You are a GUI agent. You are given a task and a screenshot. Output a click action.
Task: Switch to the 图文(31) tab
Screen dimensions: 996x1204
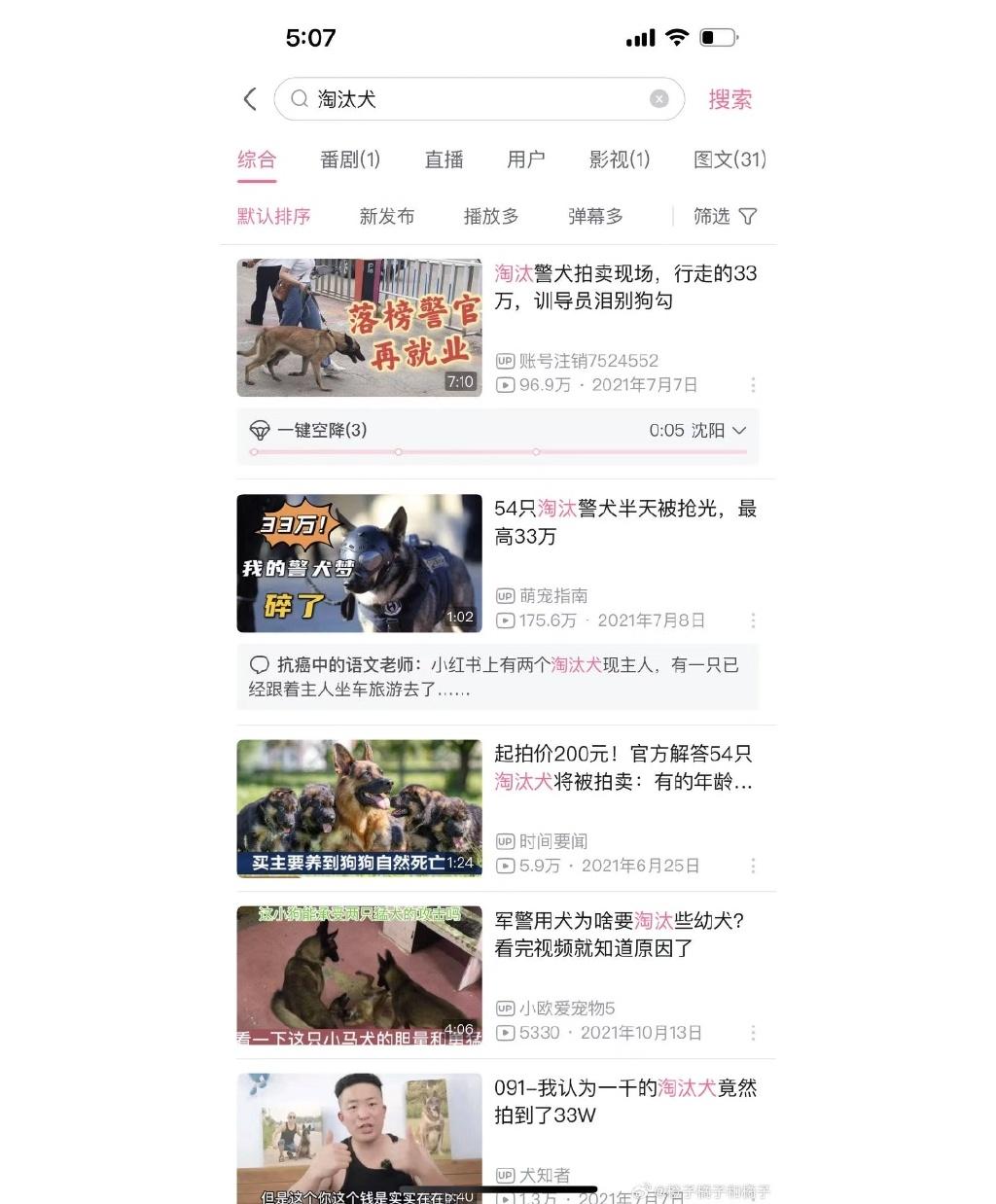(x=729, y=159)
